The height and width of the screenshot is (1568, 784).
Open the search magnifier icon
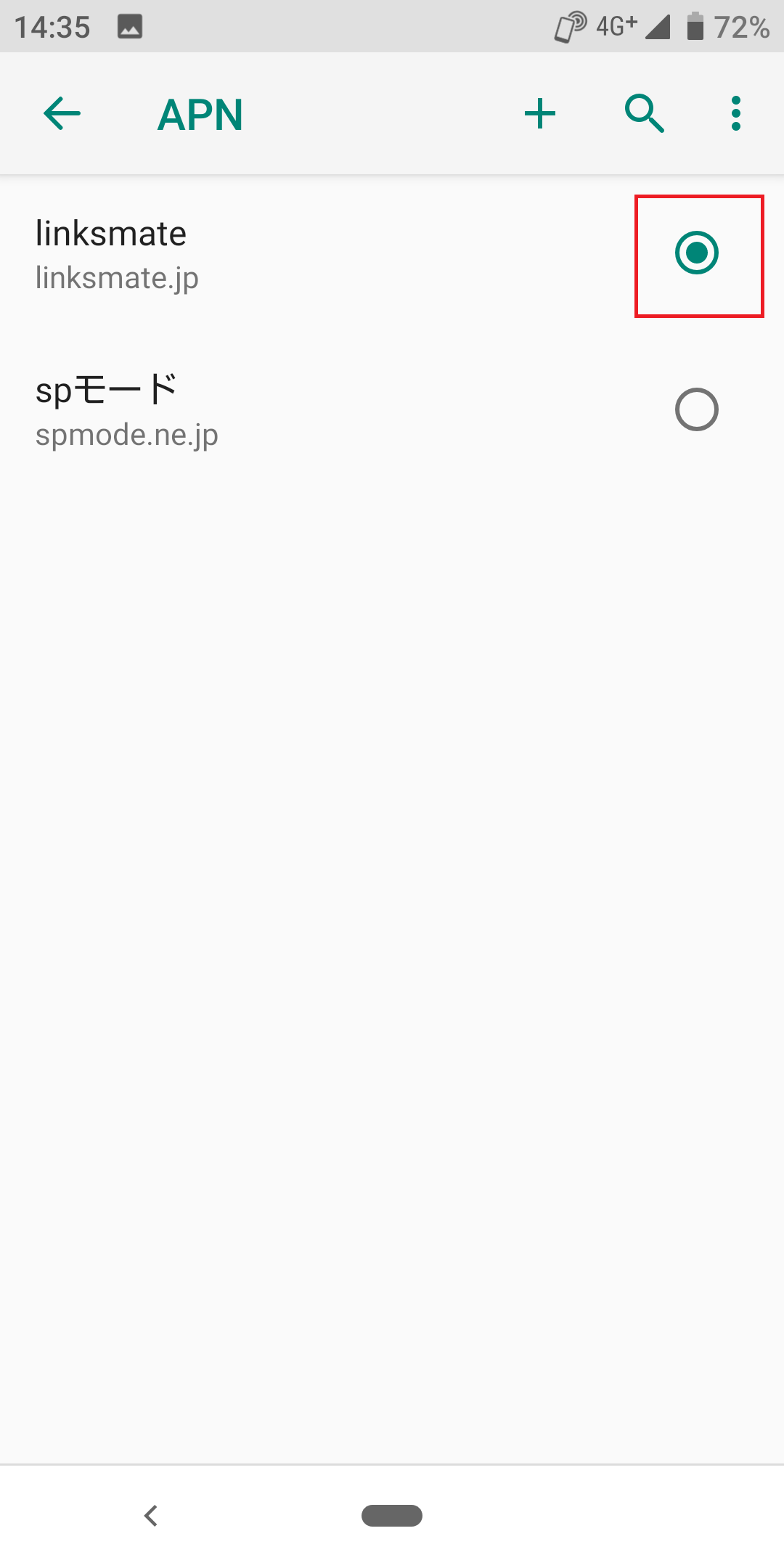pos(645,114)
